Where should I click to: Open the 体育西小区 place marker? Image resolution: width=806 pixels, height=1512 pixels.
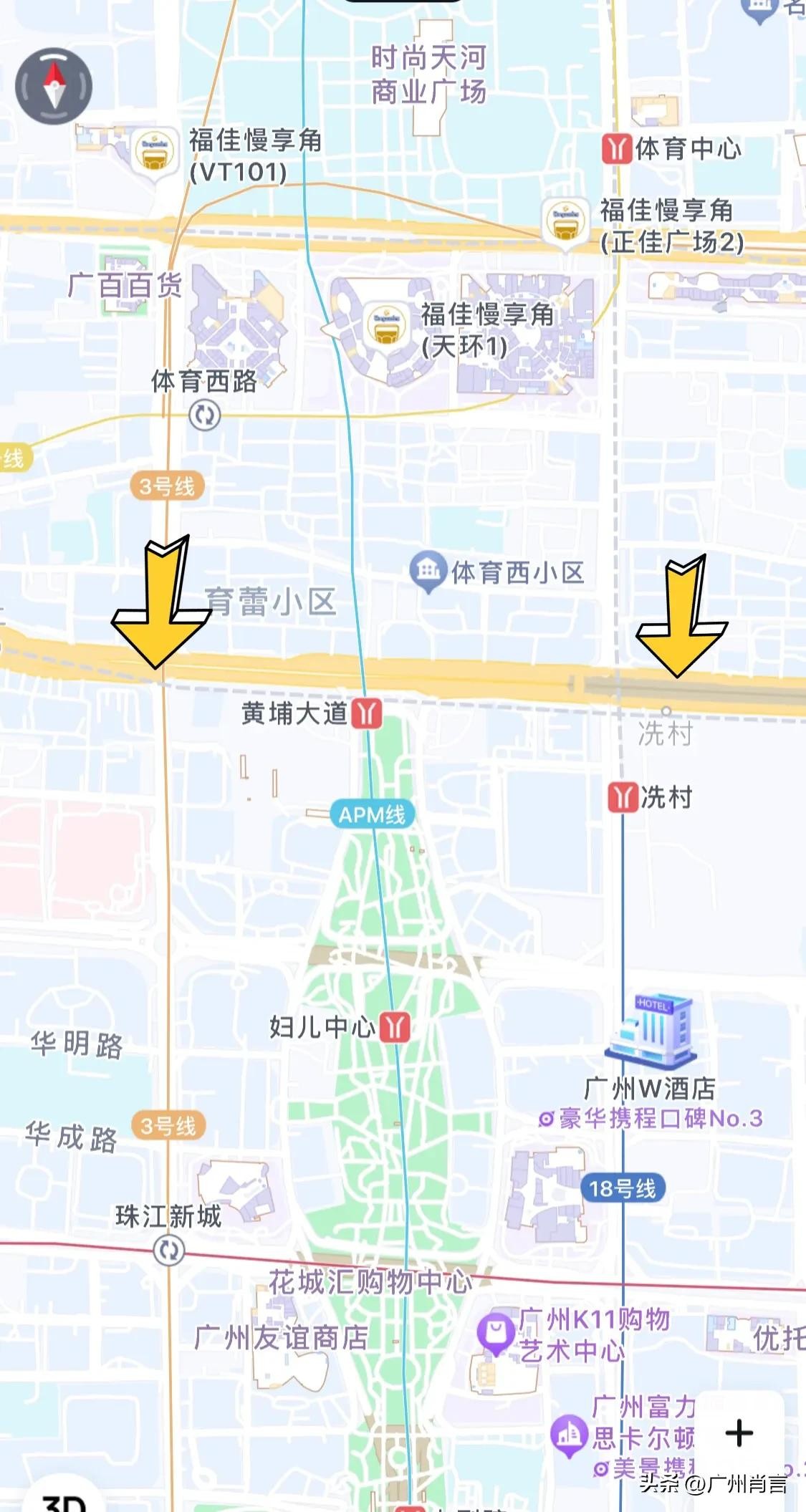428,571
